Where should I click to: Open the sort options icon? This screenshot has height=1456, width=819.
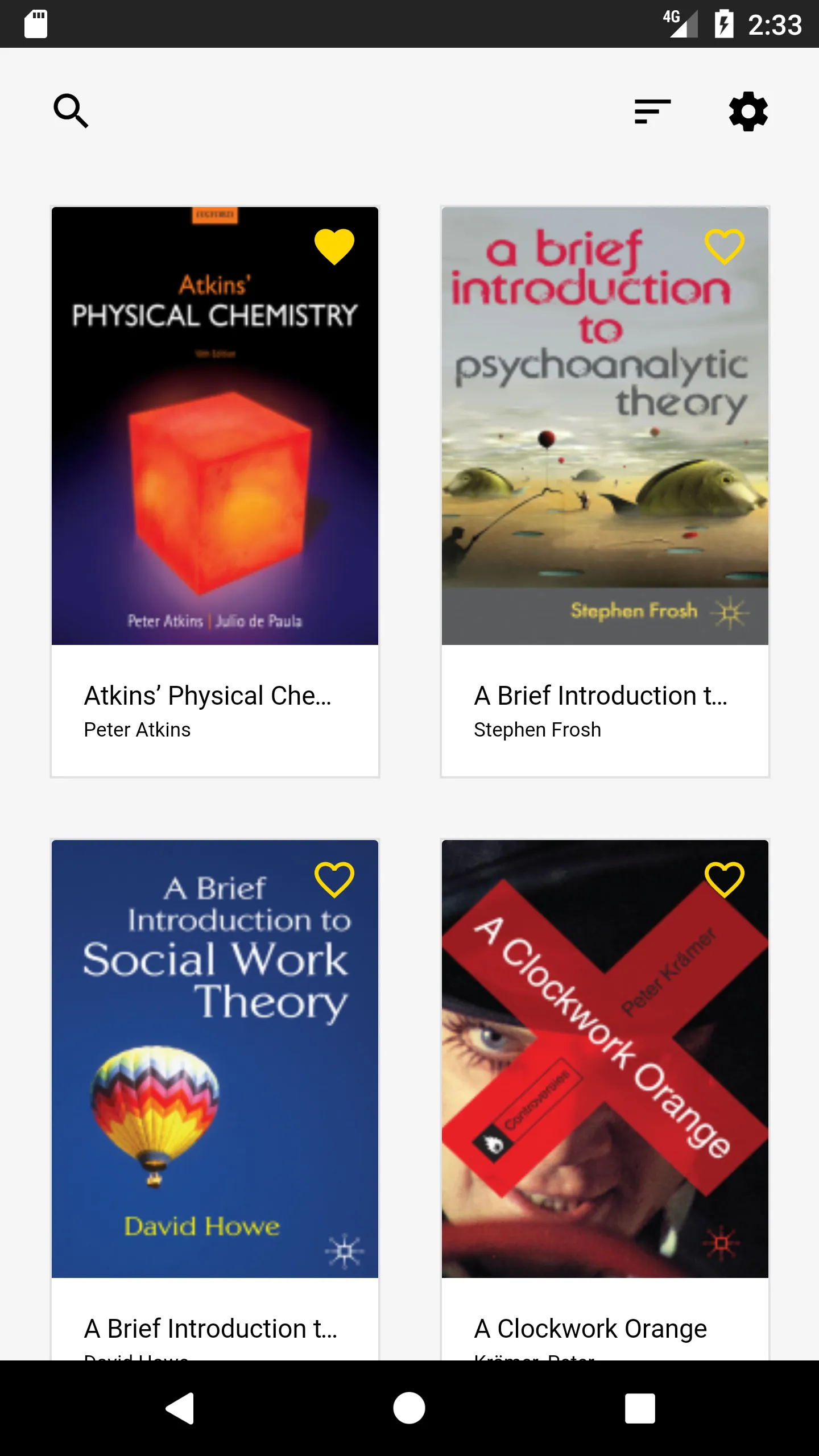[x=652, y=111]
